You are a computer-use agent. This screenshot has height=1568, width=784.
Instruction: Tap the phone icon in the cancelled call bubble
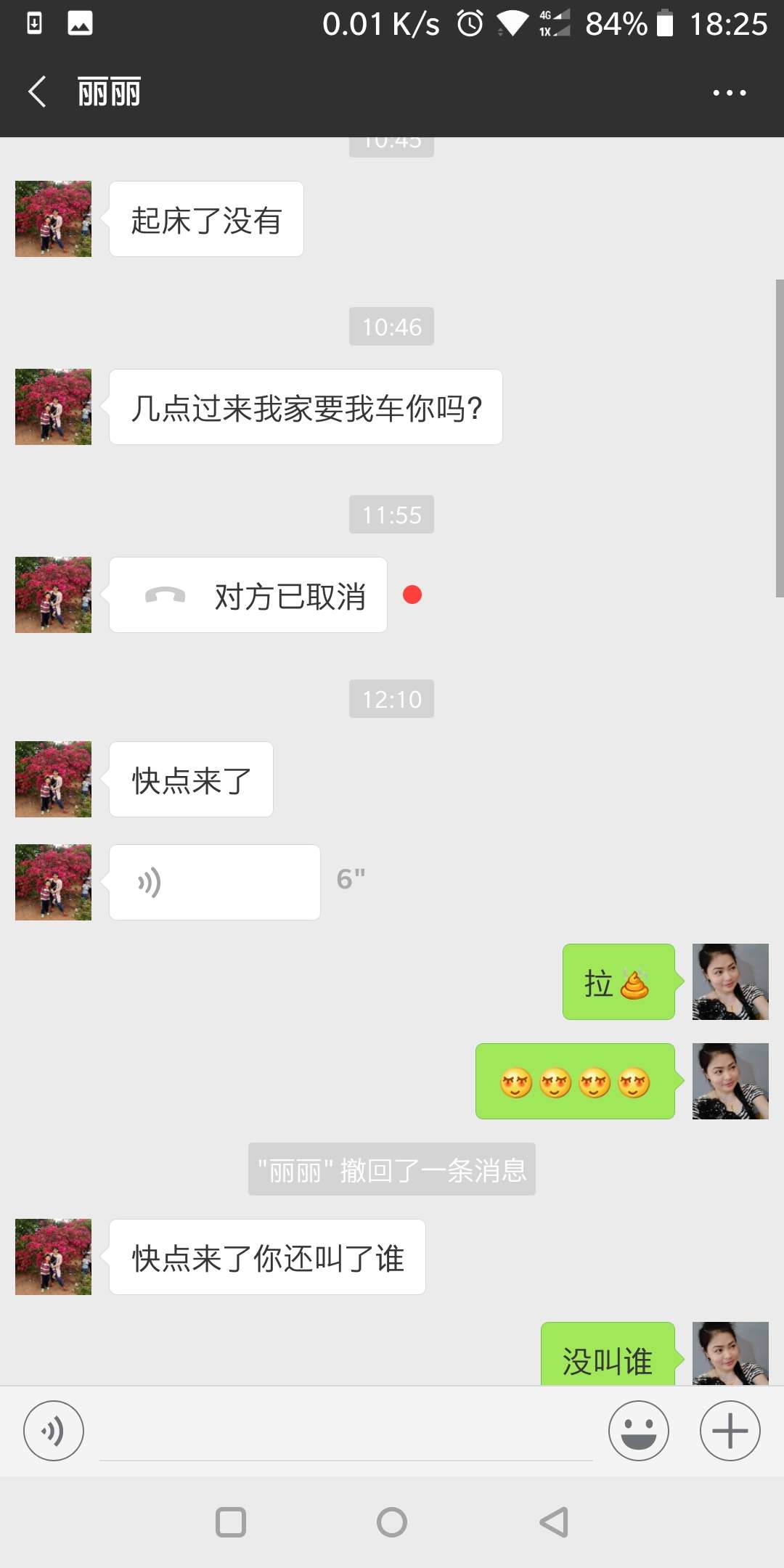(x=166, y=595)
